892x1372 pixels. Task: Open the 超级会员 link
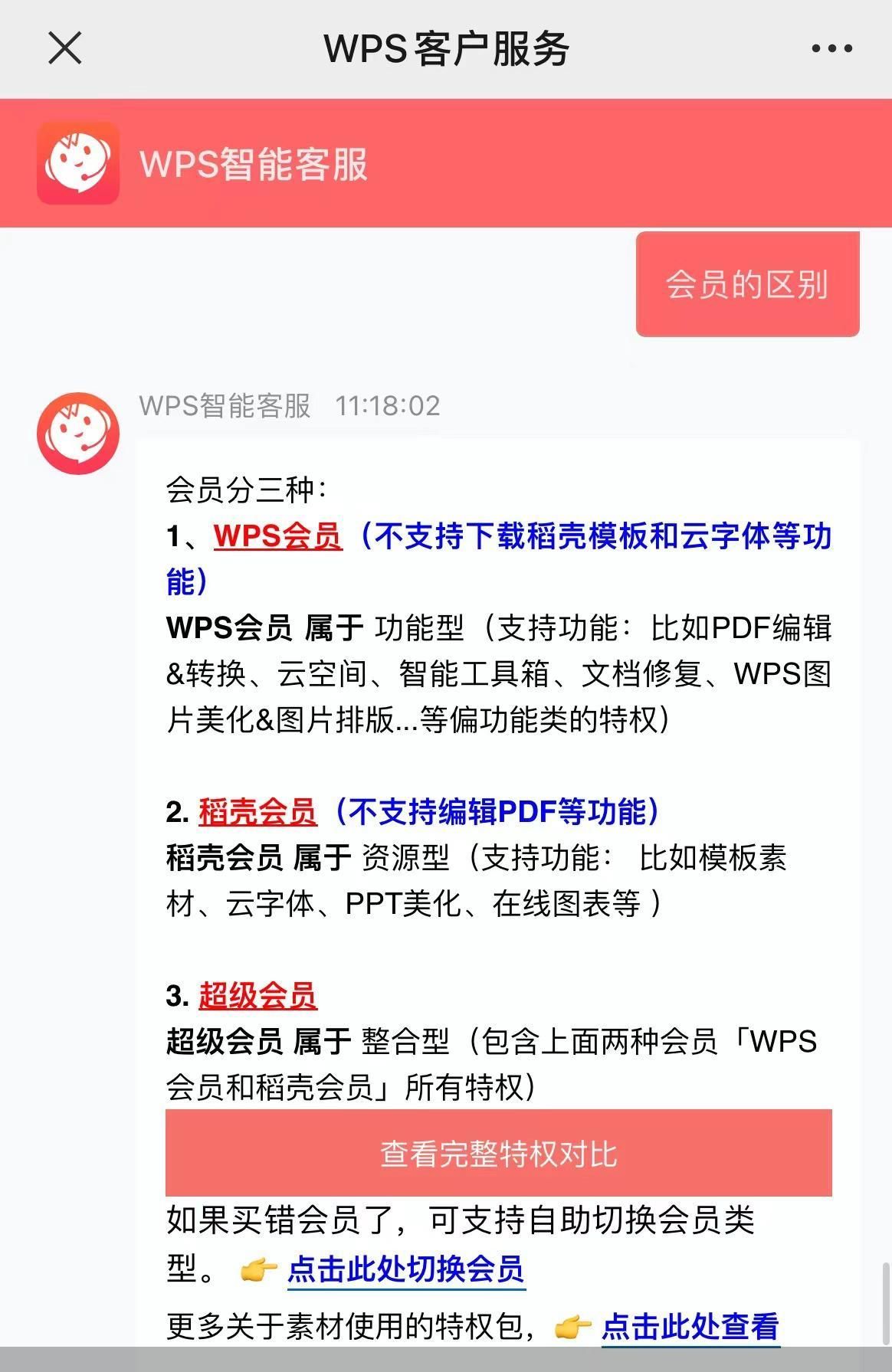click(257, 995)
